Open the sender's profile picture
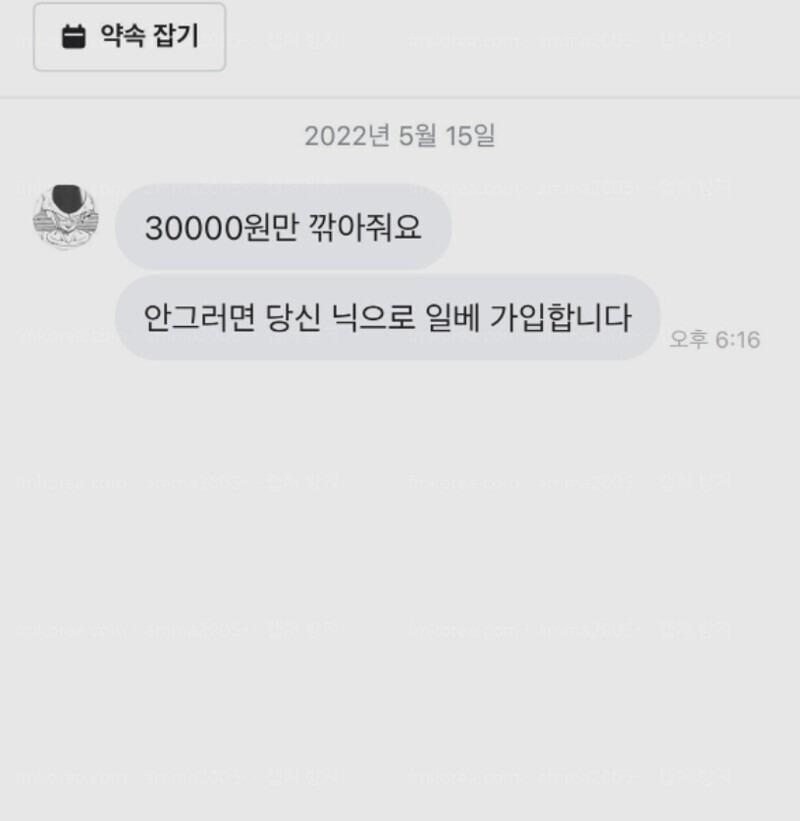 click(x=66, y=216)
